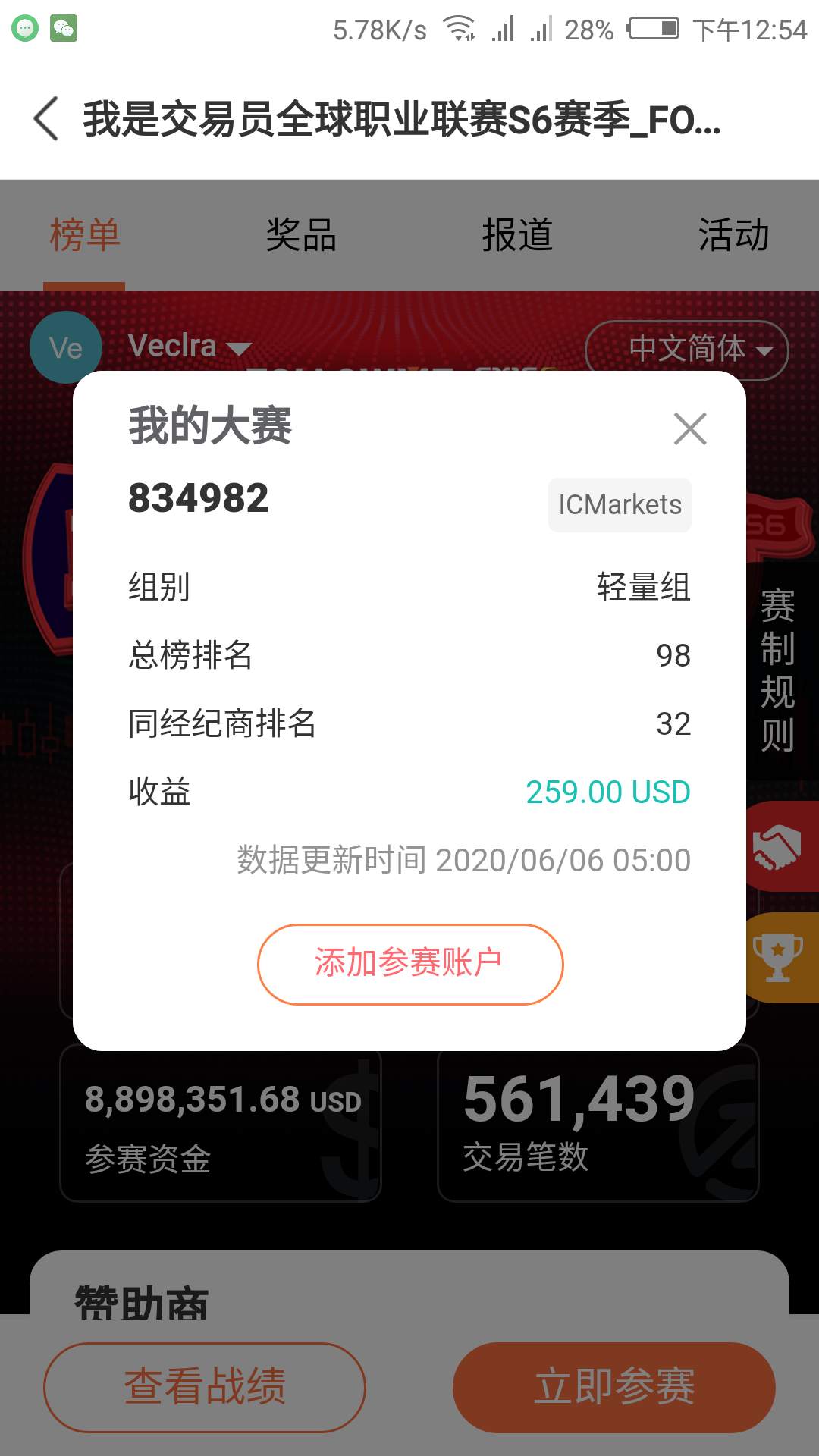Open 赛制规则 side panel

(x=779, y=671)
